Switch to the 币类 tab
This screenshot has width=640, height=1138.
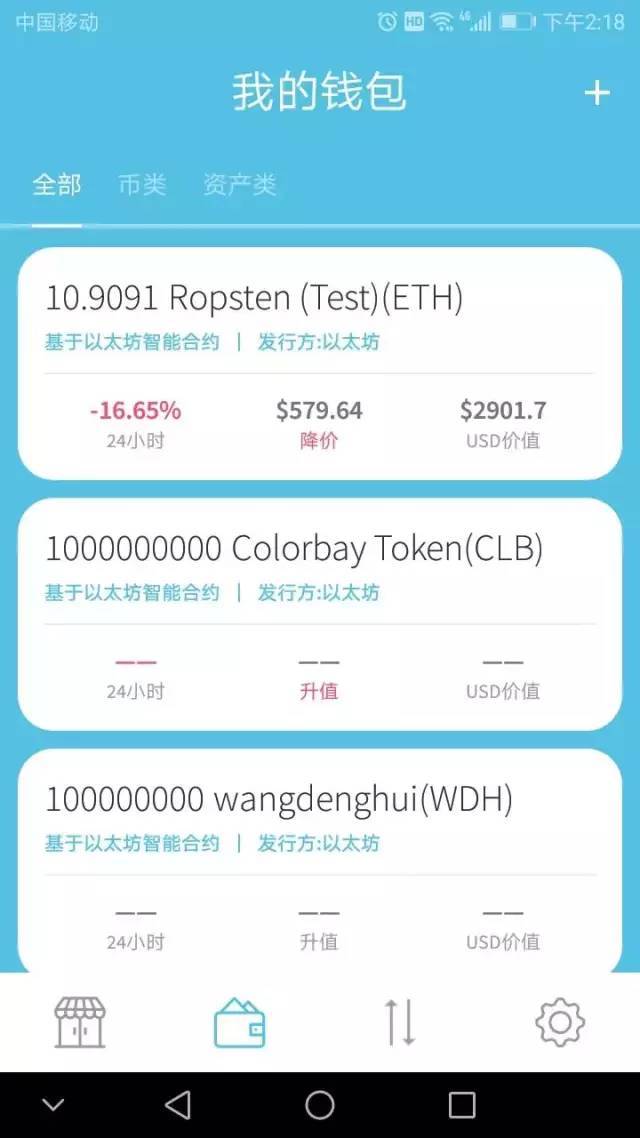[x=142, y=184]
